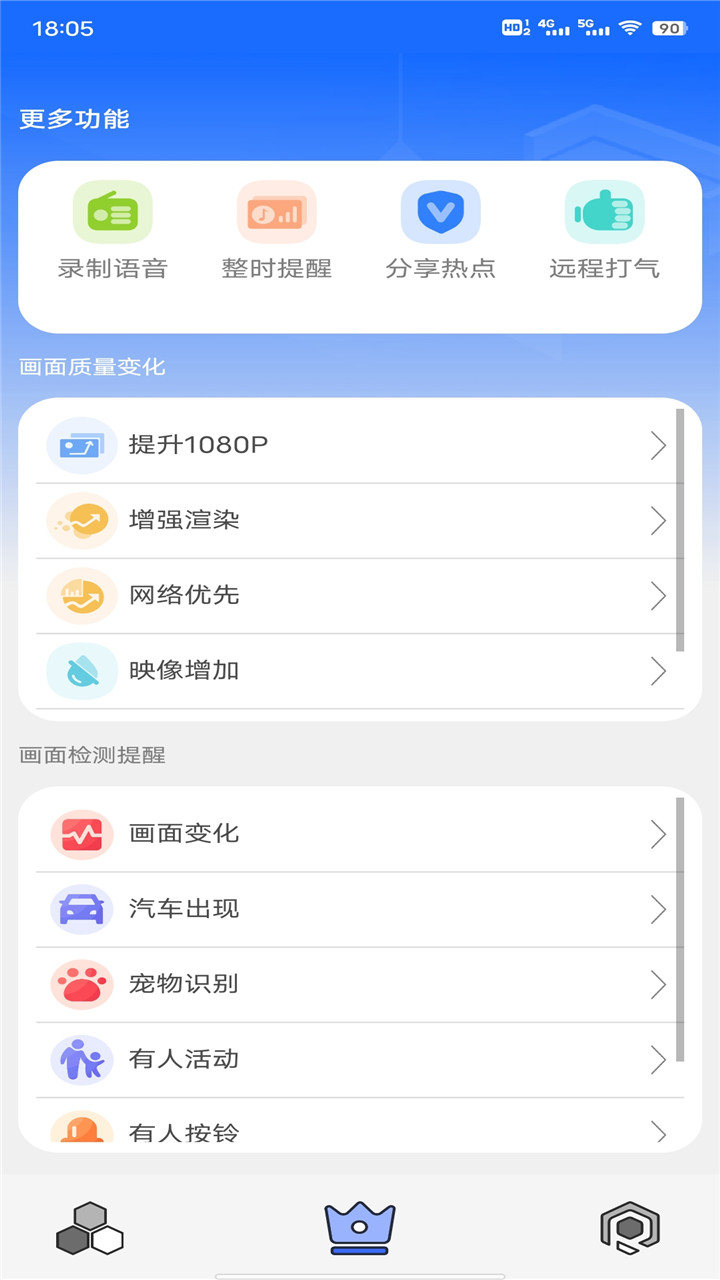This screenshot has width=720, height=1280.
Task: Select the 提升1080P picture icon
Action: point(81,445)
